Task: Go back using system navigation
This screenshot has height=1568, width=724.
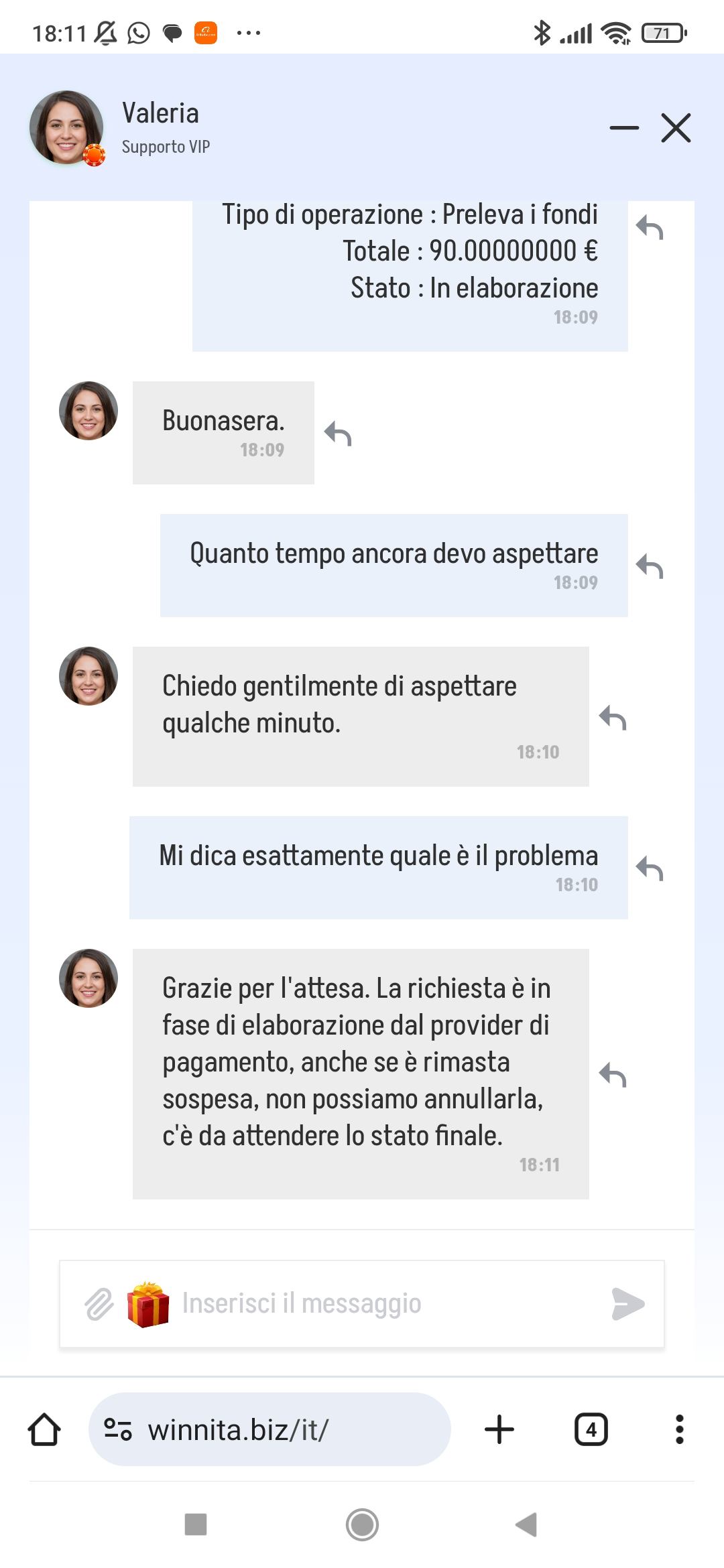Action: (x=527, y=1525)
